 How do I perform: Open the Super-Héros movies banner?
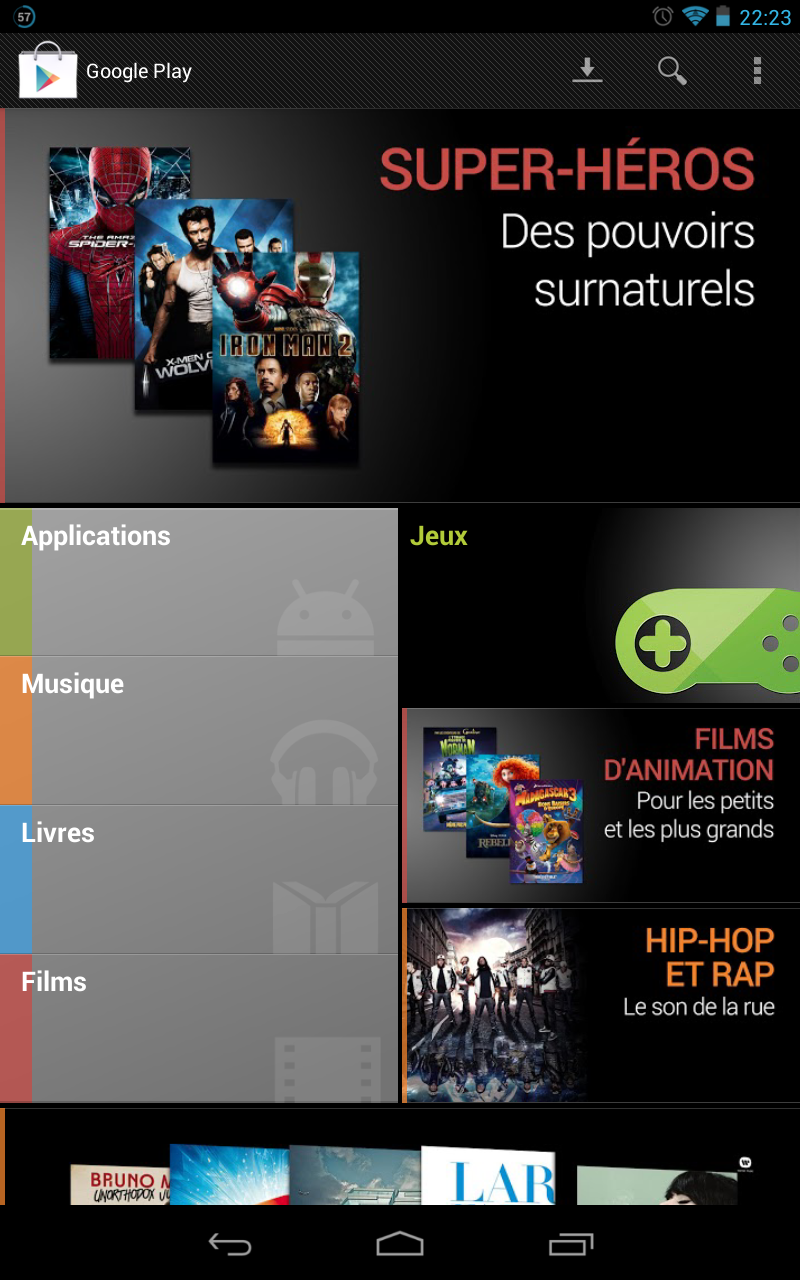(x=400, y=305)
